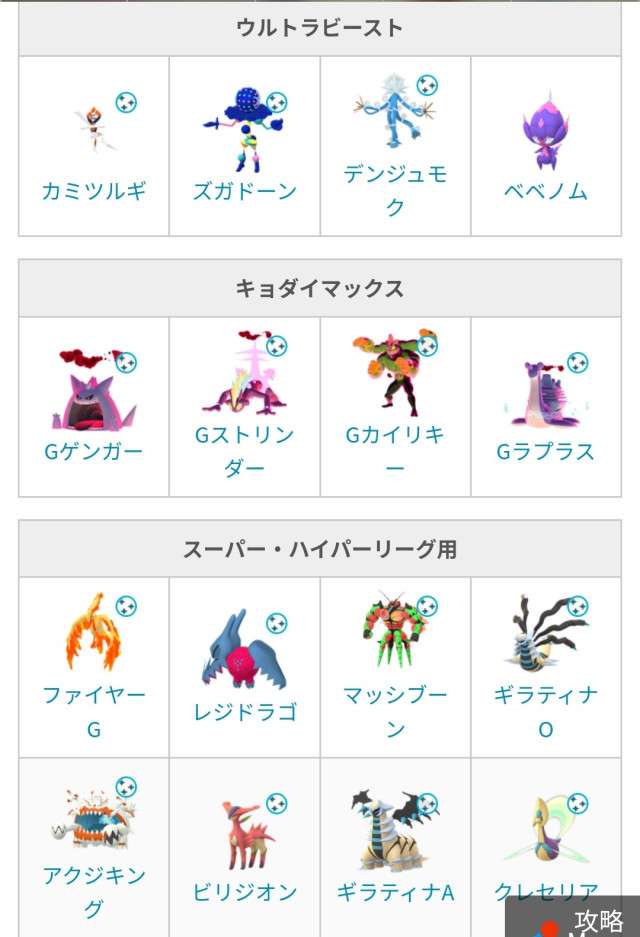
Task: Open the ベベノム entry
Action: 546,190
